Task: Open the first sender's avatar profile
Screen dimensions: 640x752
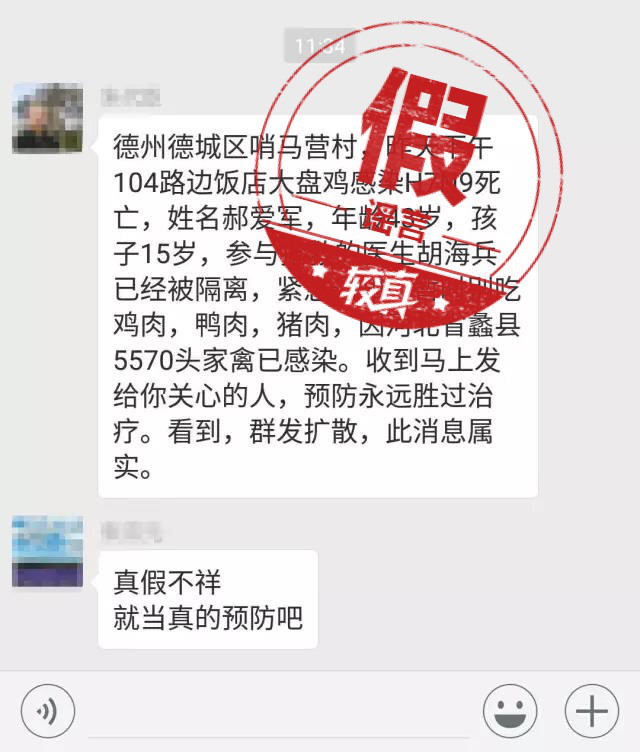Action: click(47, 119)
